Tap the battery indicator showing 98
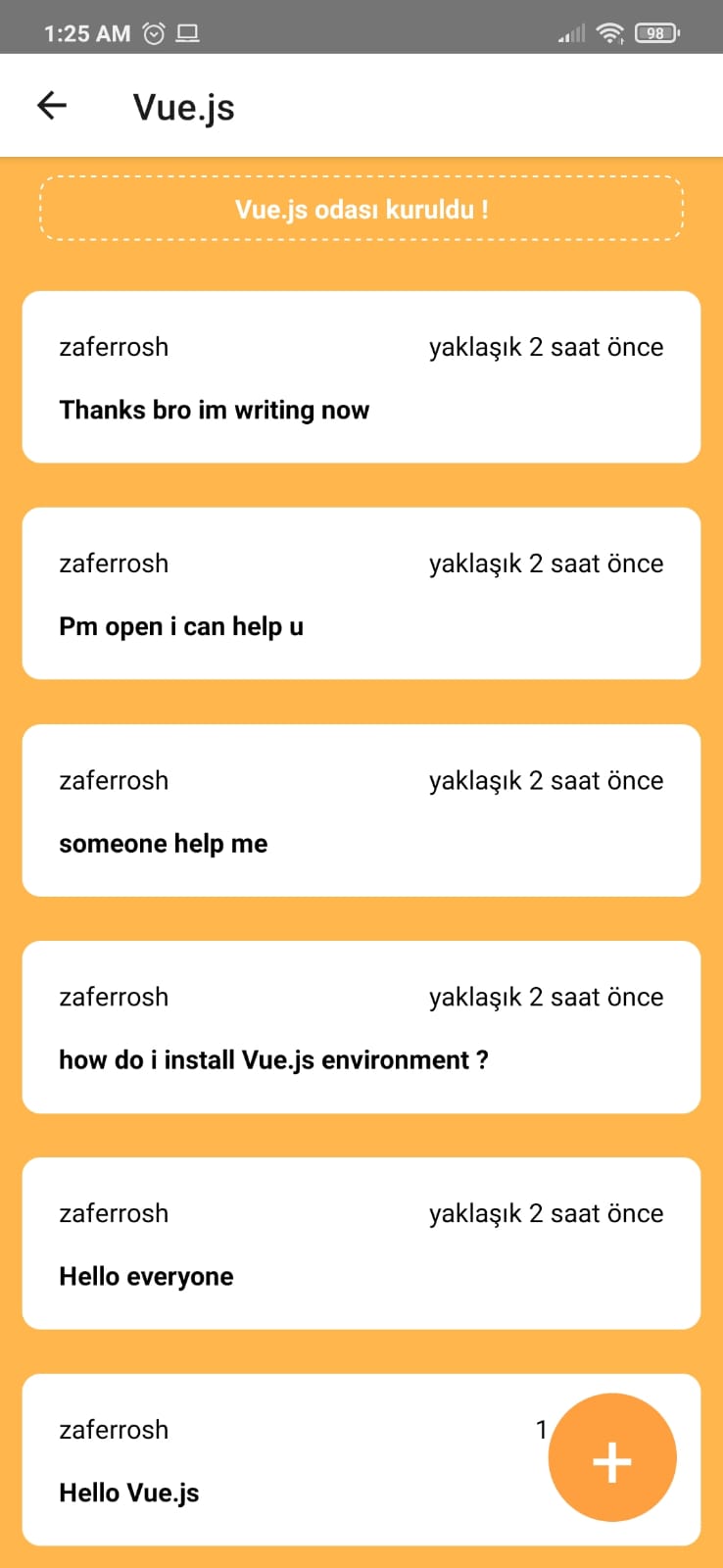 [x=654, y=32]
